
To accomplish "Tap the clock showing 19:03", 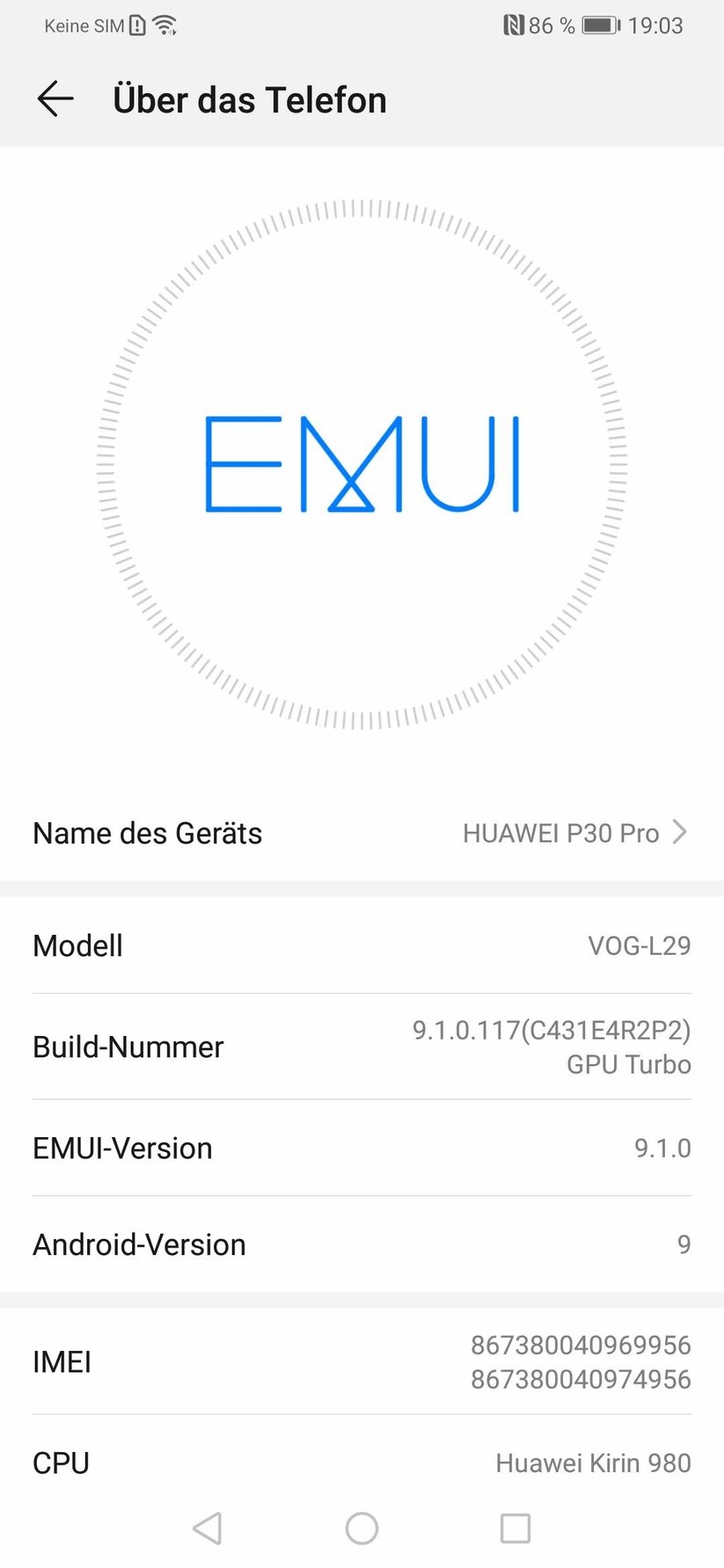I will pos(656,26).
